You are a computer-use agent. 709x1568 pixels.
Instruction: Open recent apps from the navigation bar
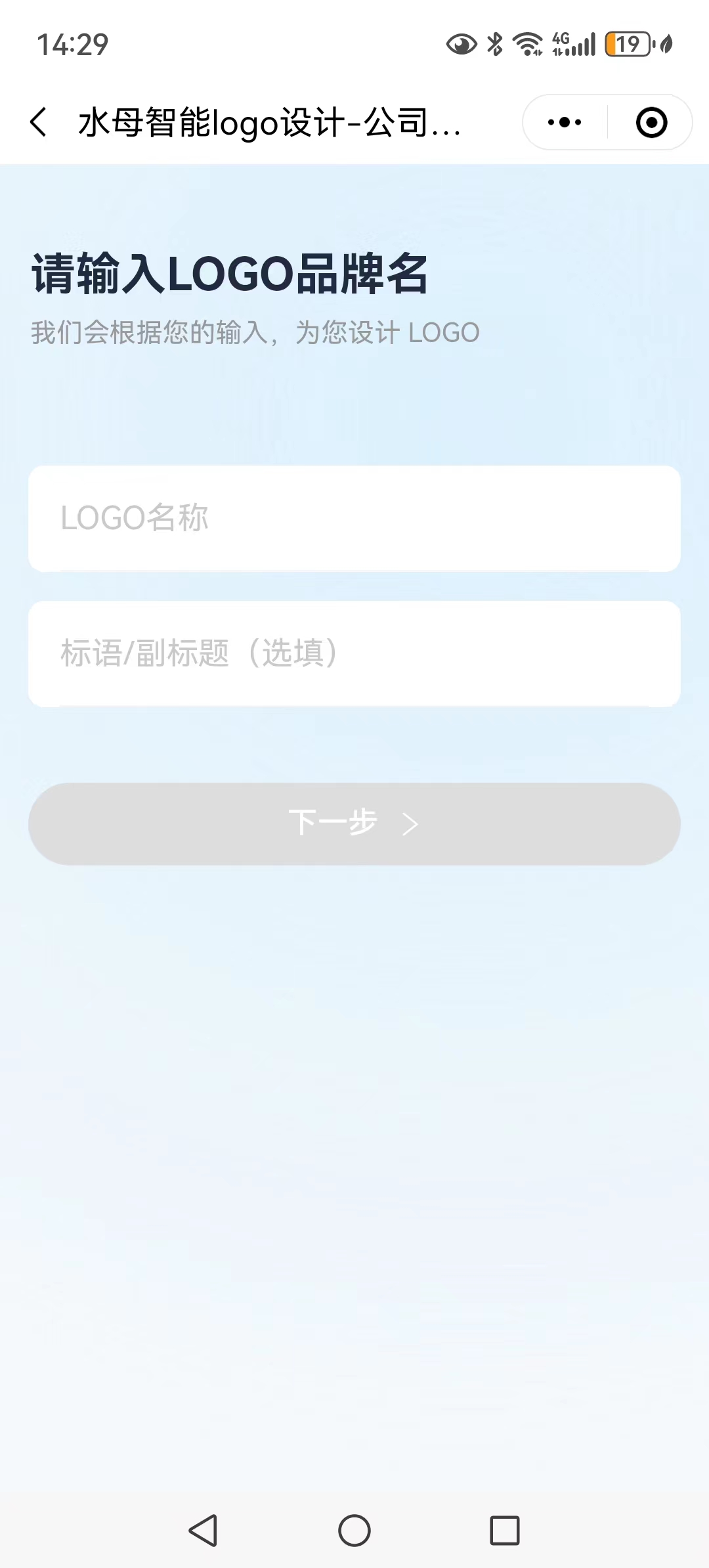pyautogui.click(x=505, y=1531)
